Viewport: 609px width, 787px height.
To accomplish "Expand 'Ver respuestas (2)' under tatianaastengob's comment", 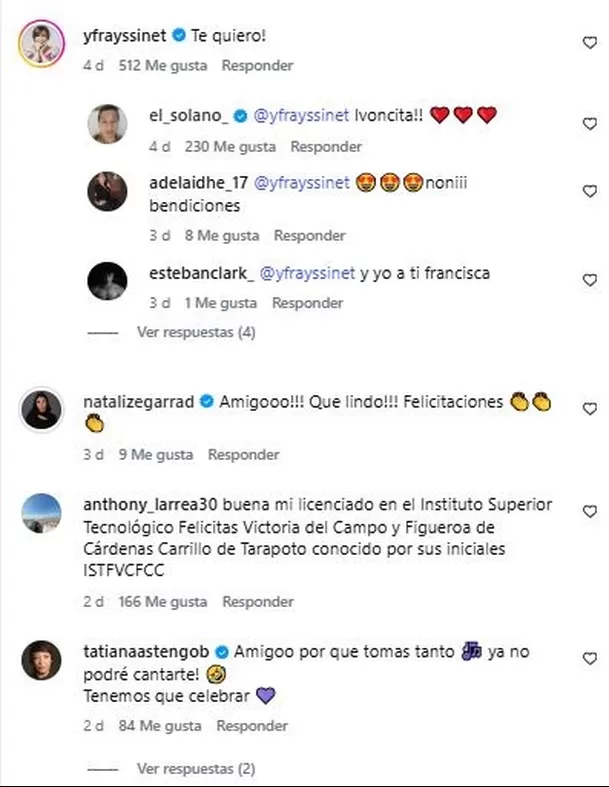I will coord(196,769).
